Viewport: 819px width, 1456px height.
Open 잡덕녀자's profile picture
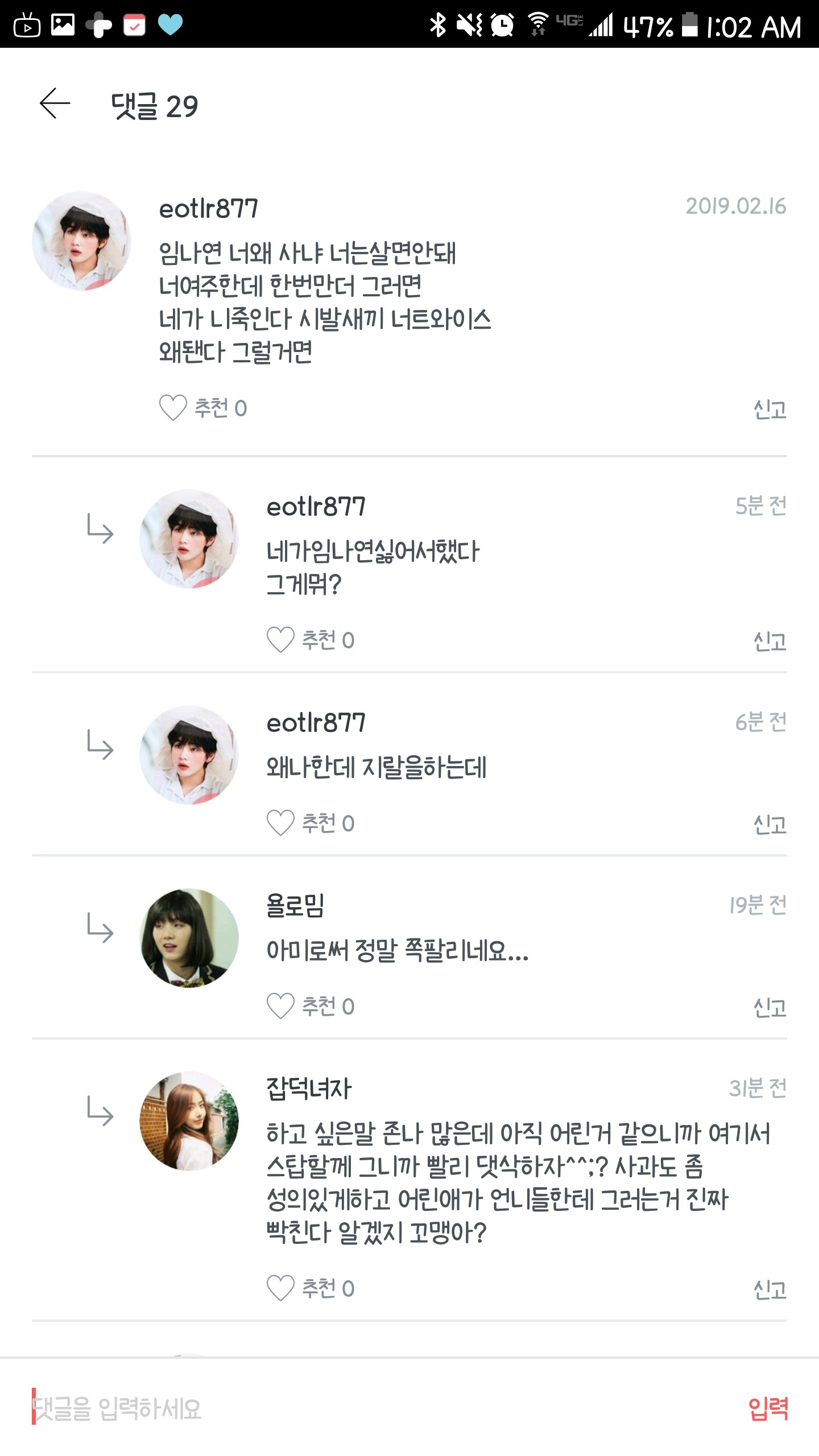pyautogui.click(x=189, y=1121)
